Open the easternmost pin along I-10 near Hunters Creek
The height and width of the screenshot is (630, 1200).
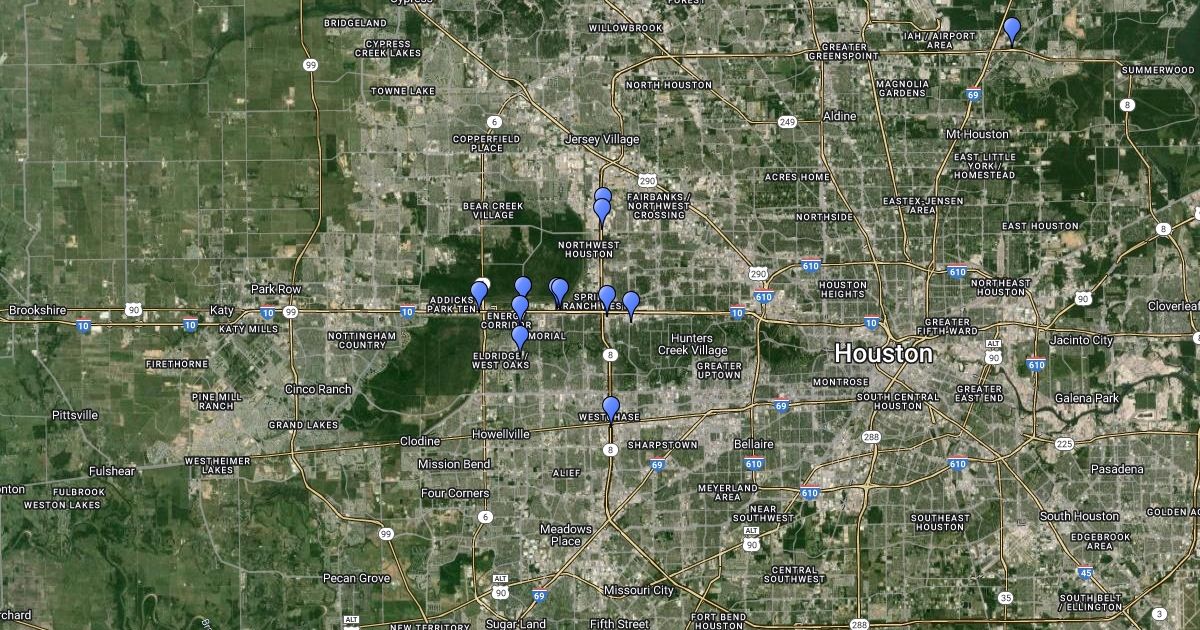[631, 303]
